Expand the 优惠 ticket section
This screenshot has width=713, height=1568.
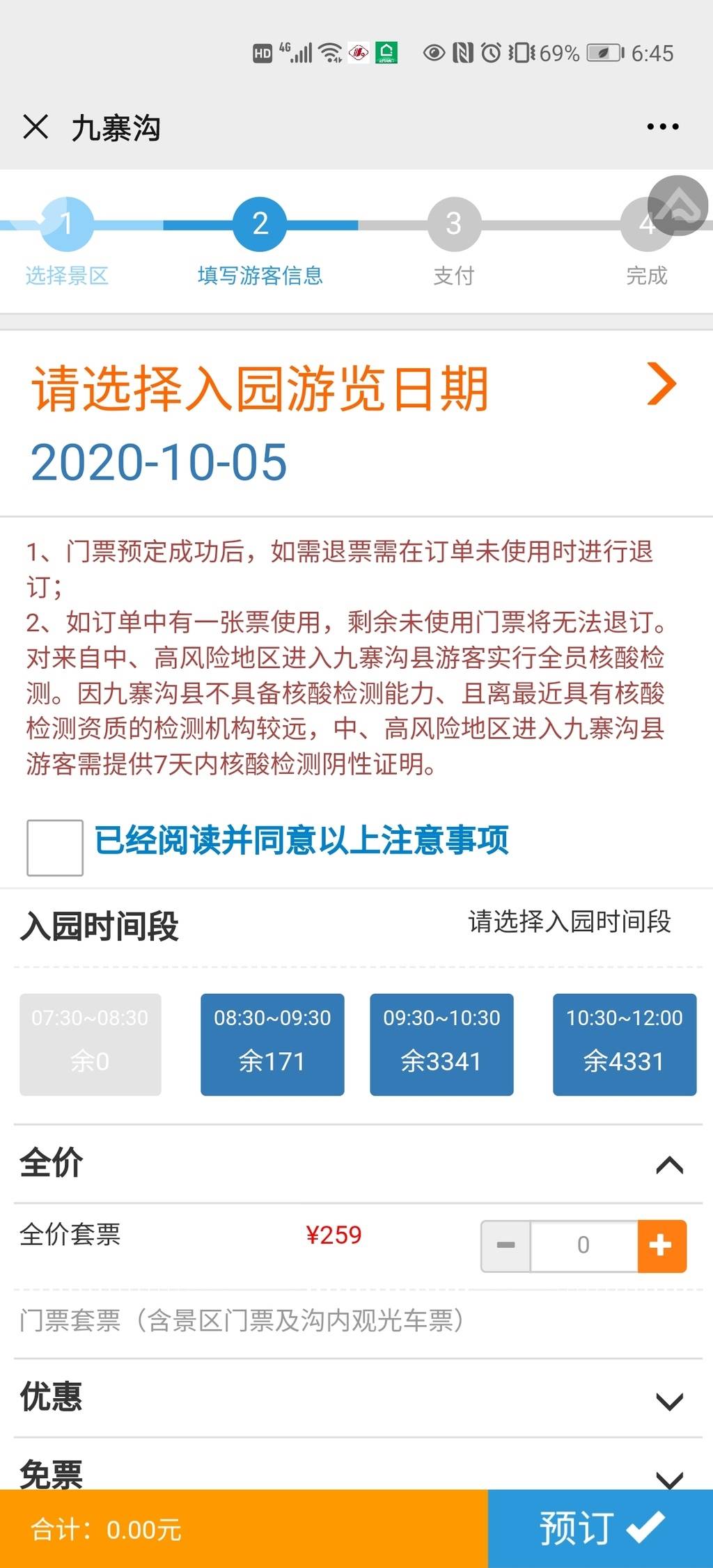tap(669, 1400)
